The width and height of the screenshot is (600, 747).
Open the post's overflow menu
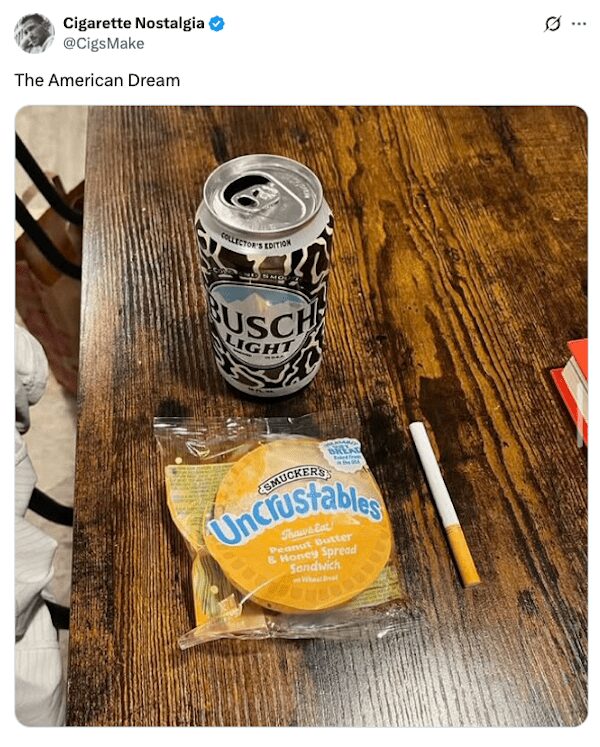click(579, 24)
